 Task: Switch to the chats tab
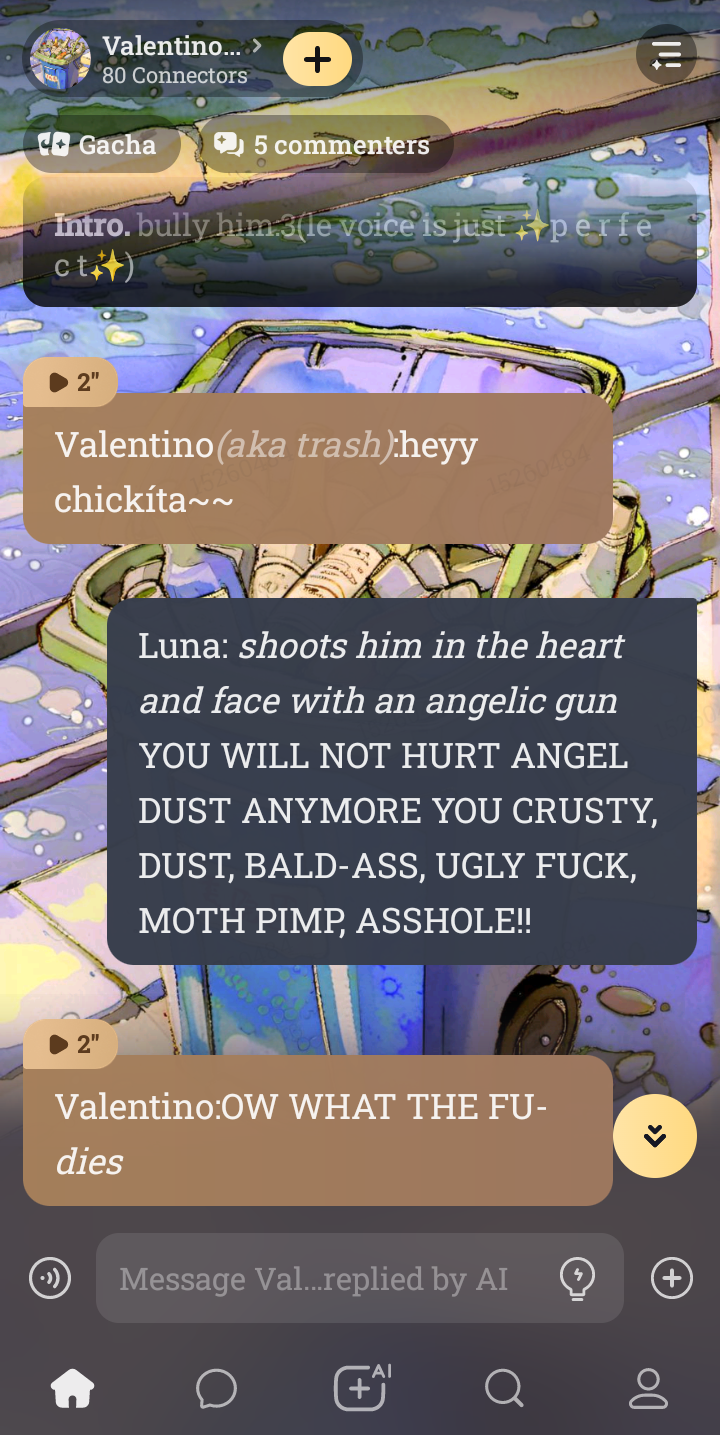[x=216, y=1389]
